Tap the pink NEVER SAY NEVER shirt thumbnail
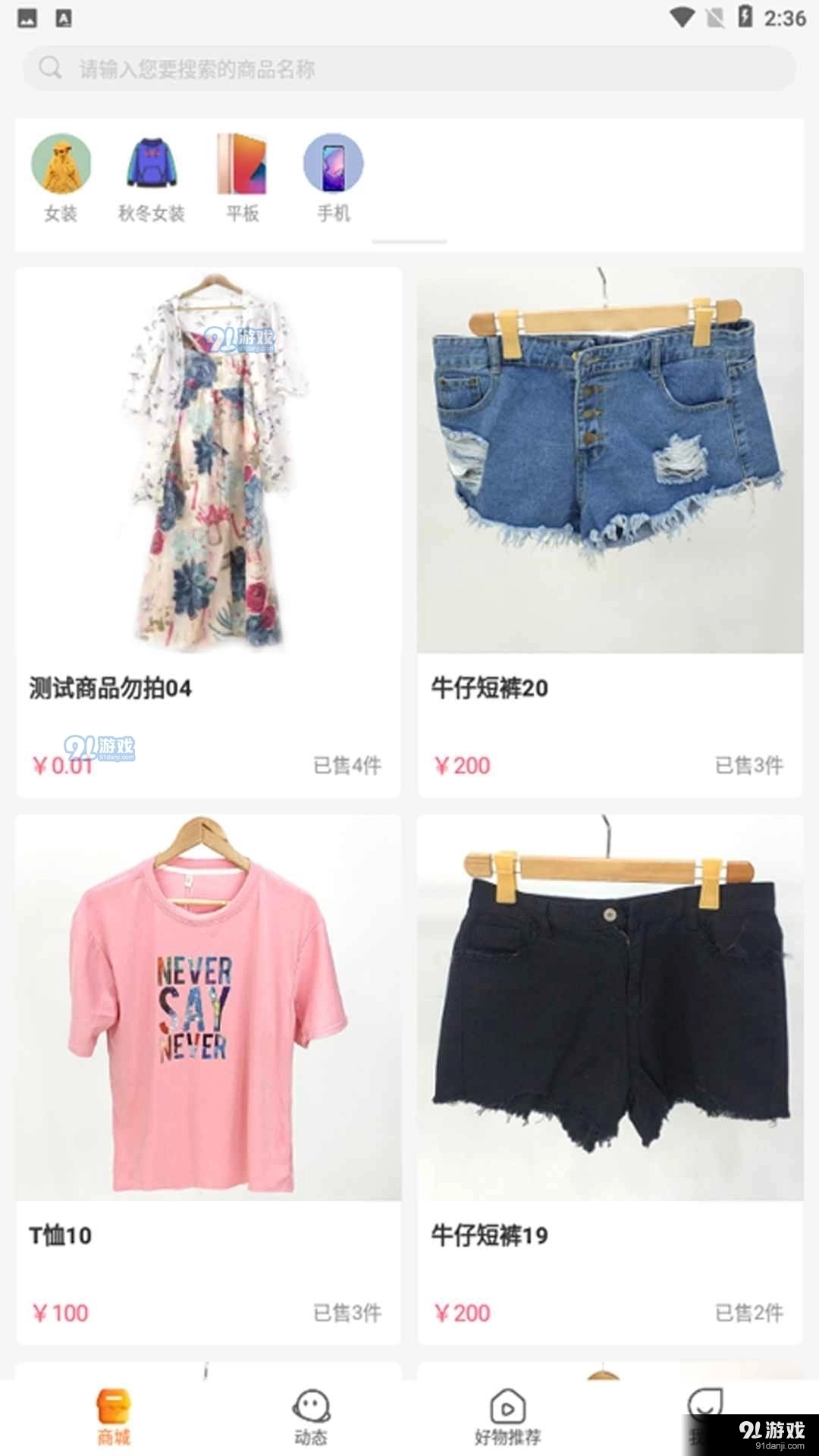Image resolution: width=819 pixels, height=1456 pixels. (207, 1009)
